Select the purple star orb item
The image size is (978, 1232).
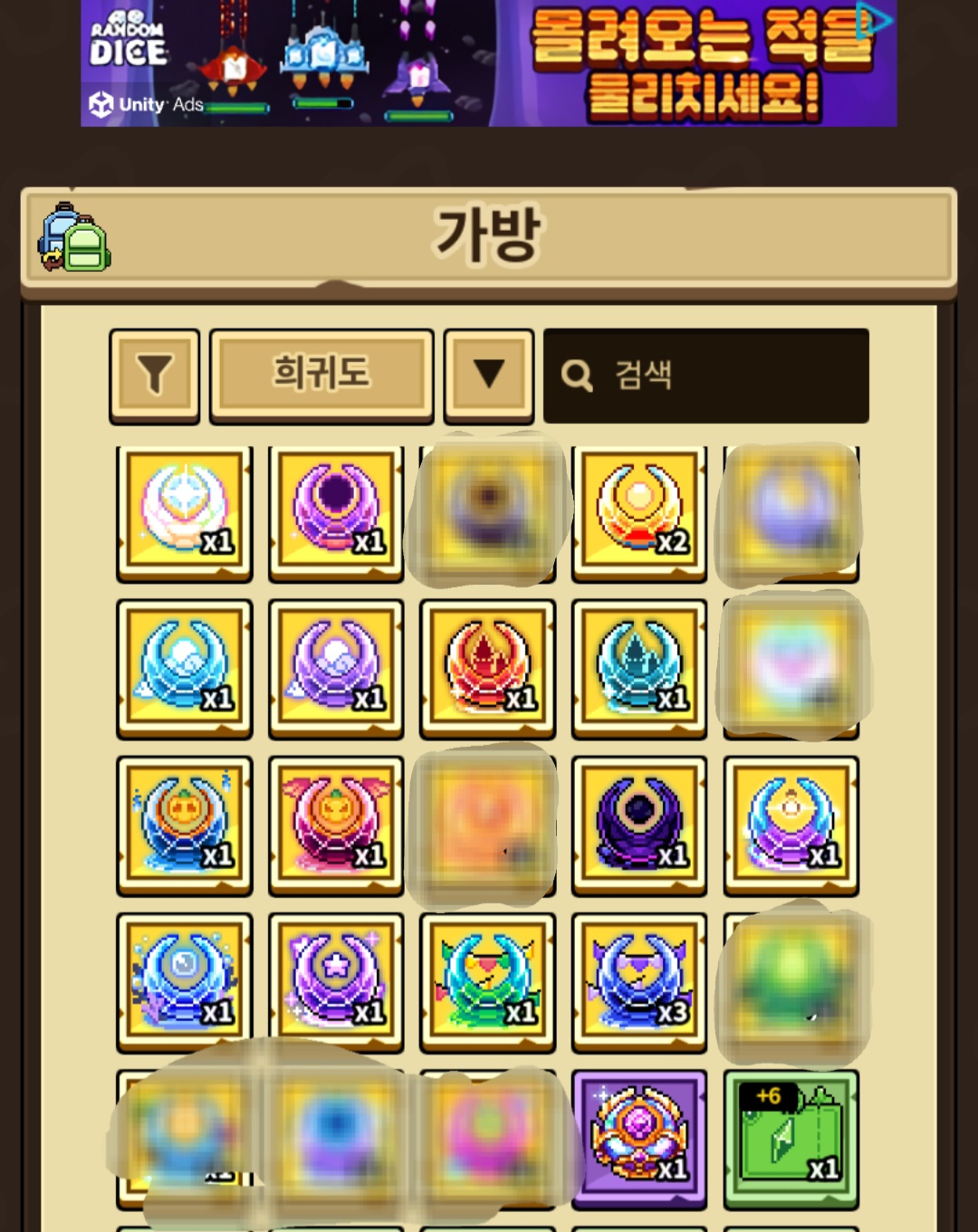point(336,983)
